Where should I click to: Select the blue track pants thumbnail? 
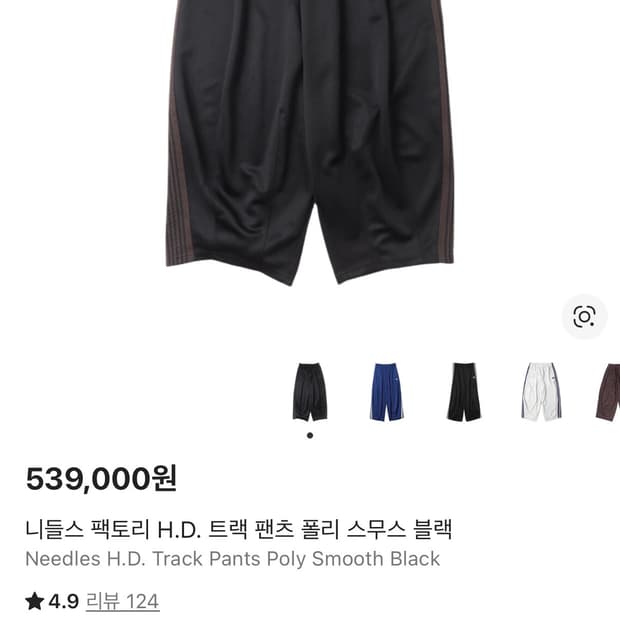click(386, 391)
